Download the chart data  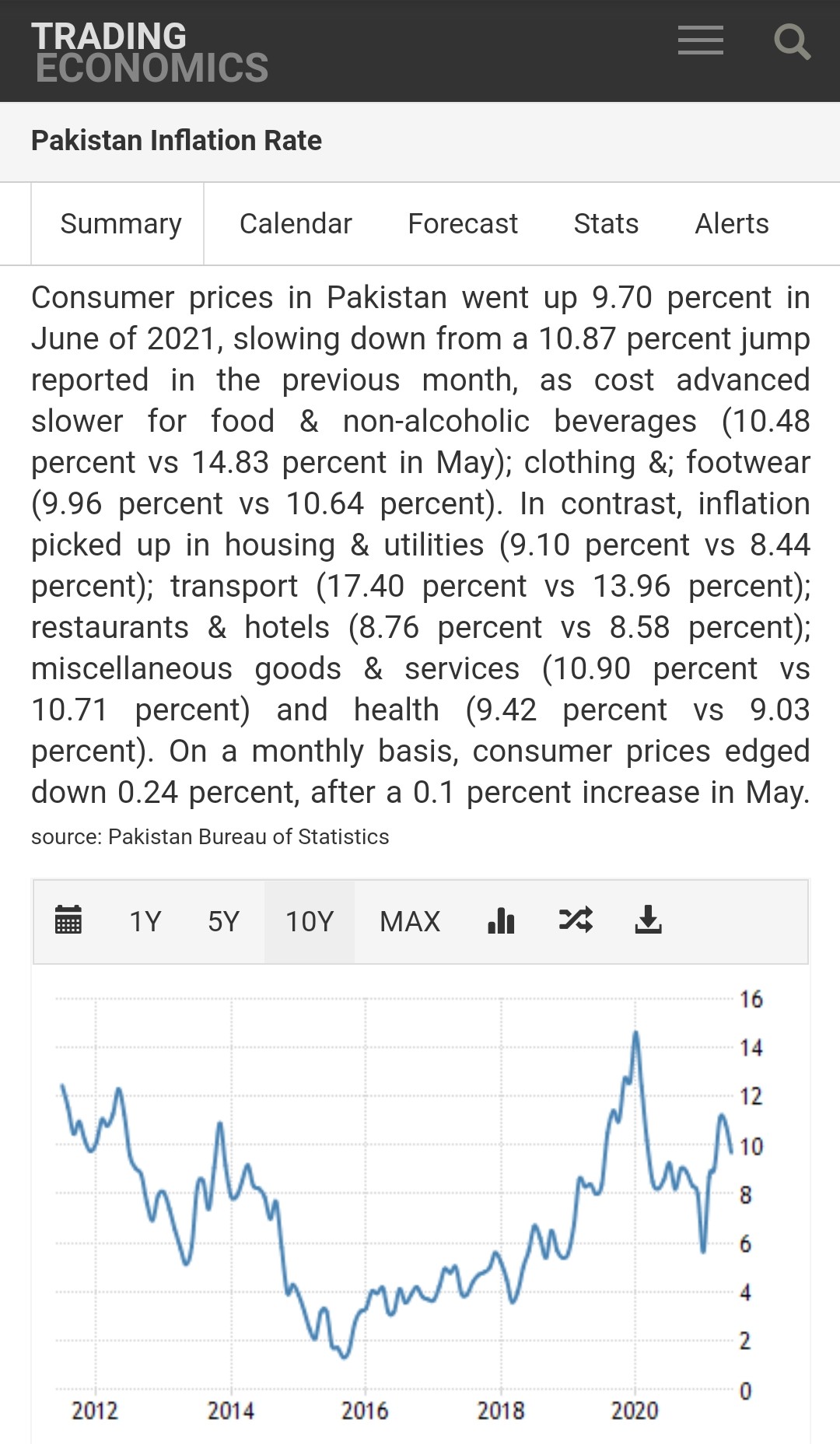648,920
